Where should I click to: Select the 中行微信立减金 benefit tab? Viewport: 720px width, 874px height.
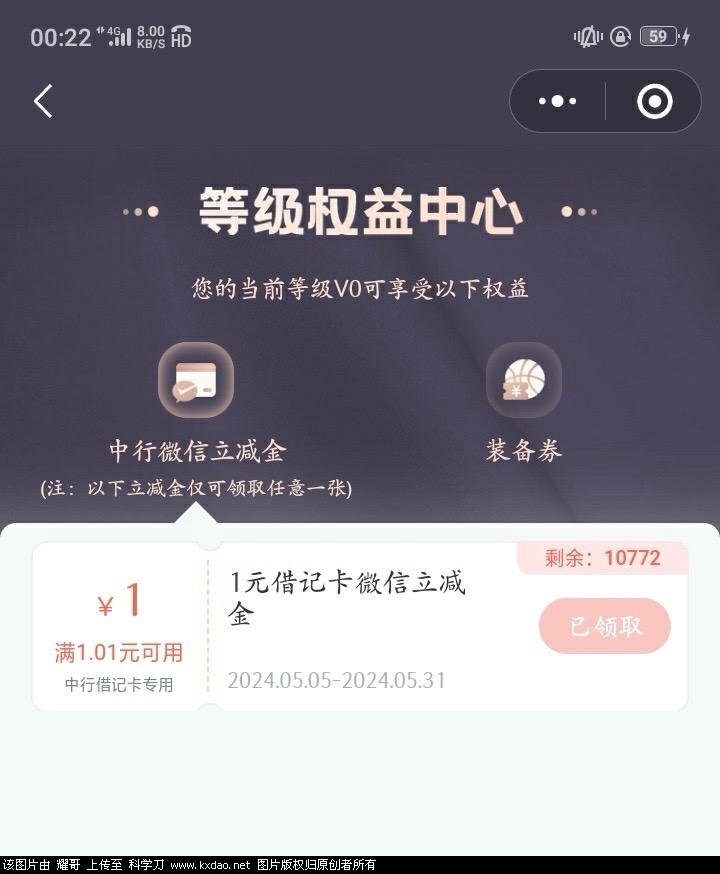pos(197,403)
